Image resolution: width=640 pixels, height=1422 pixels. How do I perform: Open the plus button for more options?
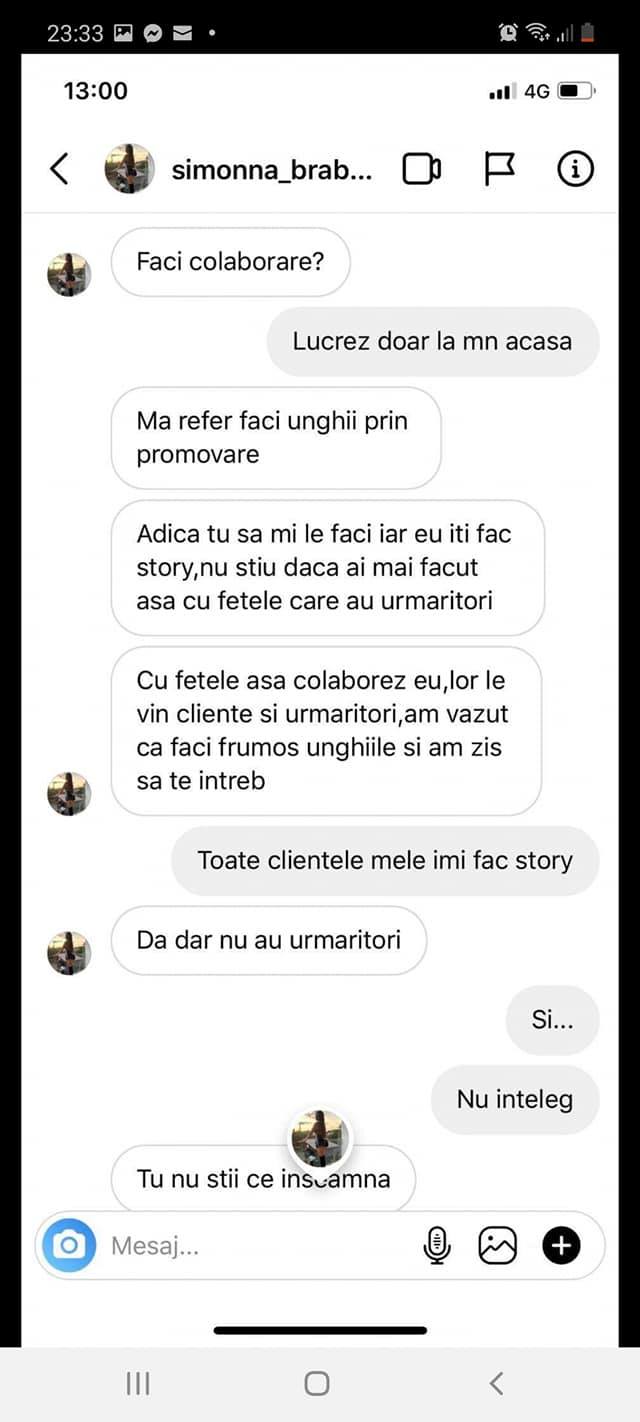click(561, 1245)
